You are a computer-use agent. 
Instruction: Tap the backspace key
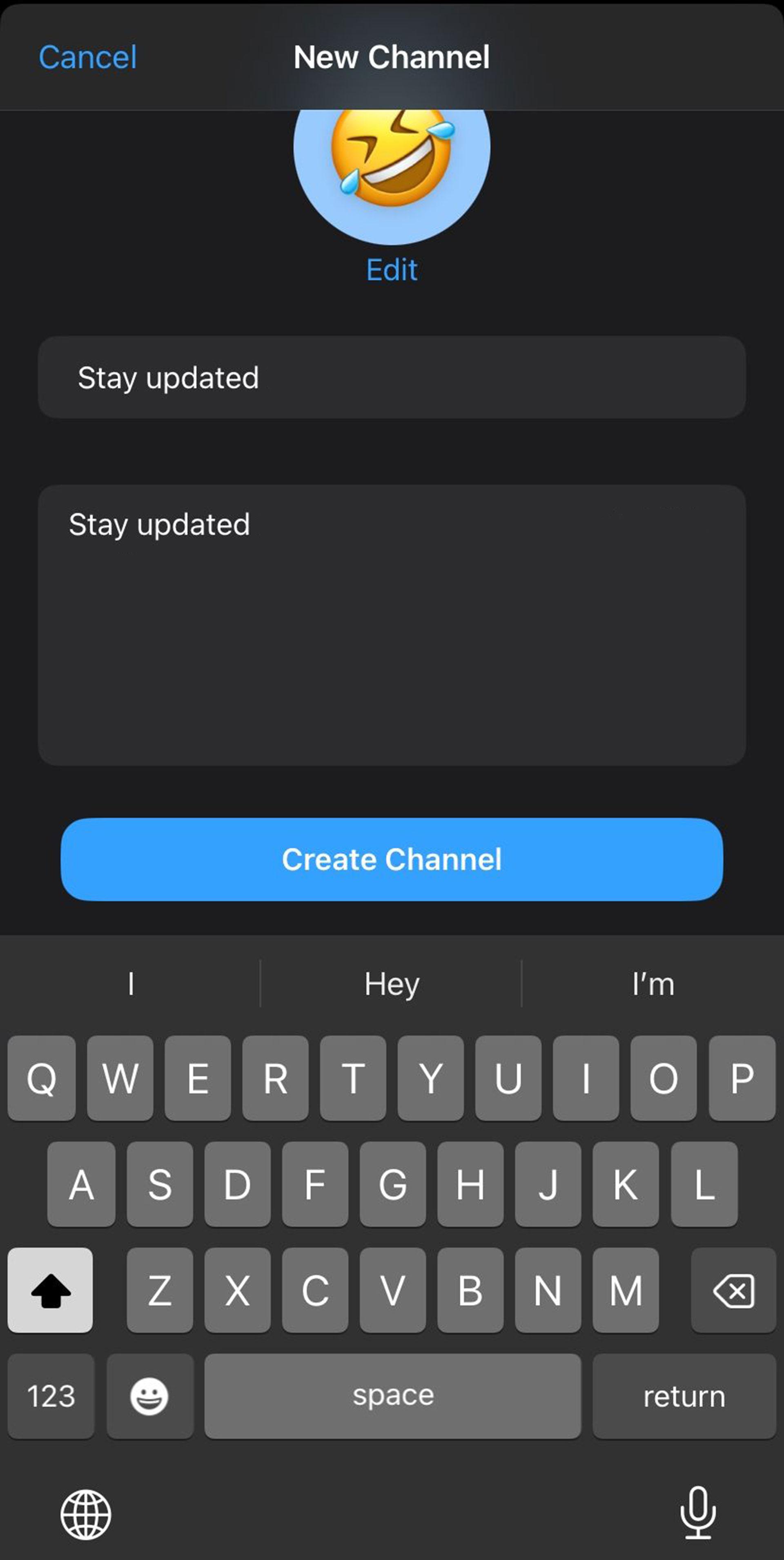pos(733,1290)
